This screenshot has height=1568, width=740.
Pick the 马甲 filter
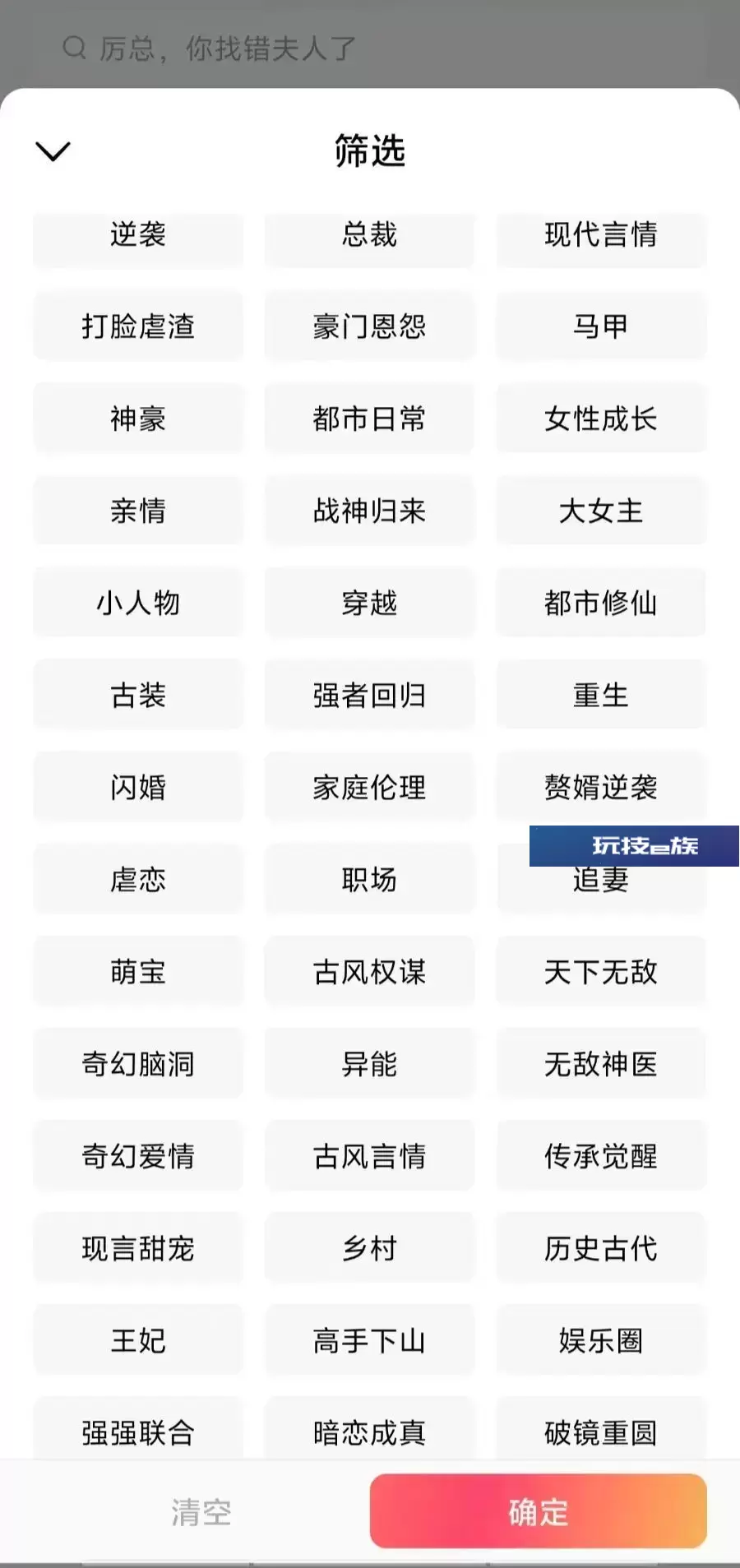(601, 326)
